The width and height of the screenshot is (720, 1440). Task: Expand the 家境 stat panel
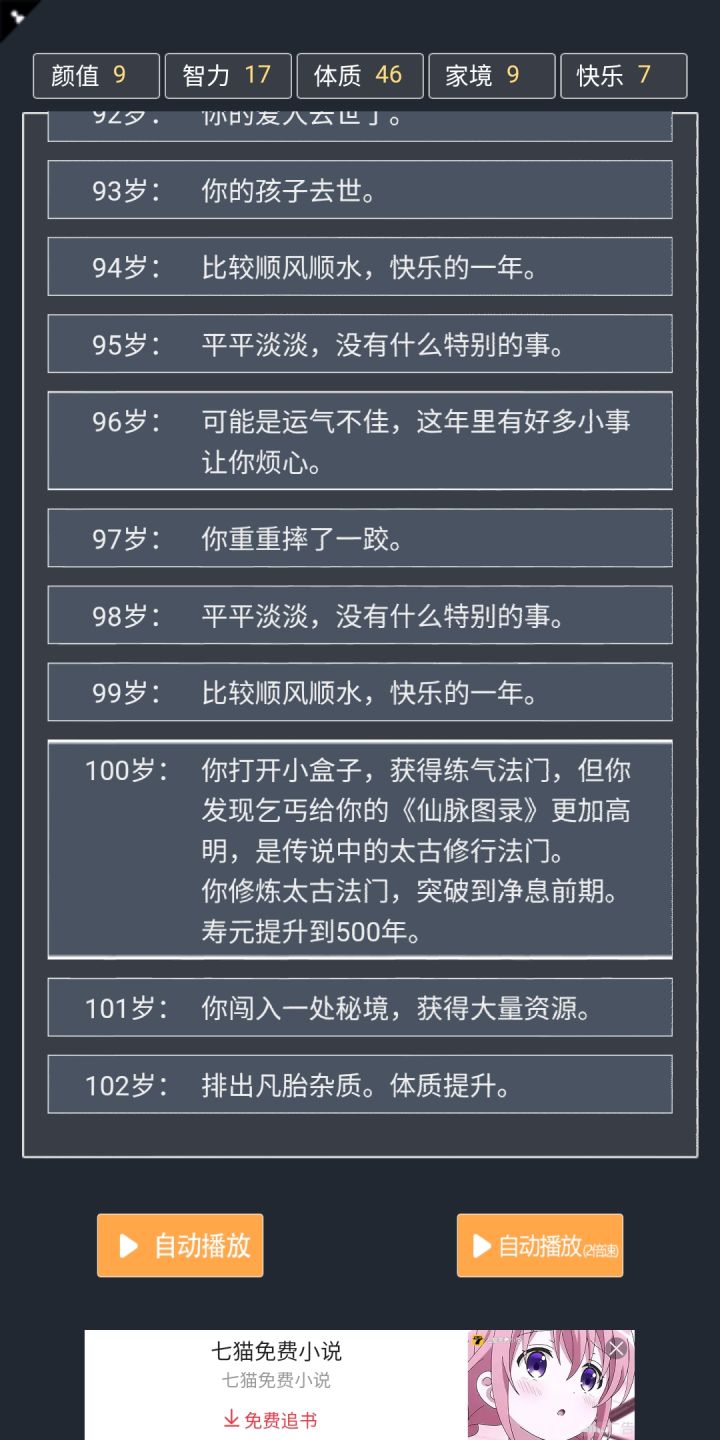491,74
